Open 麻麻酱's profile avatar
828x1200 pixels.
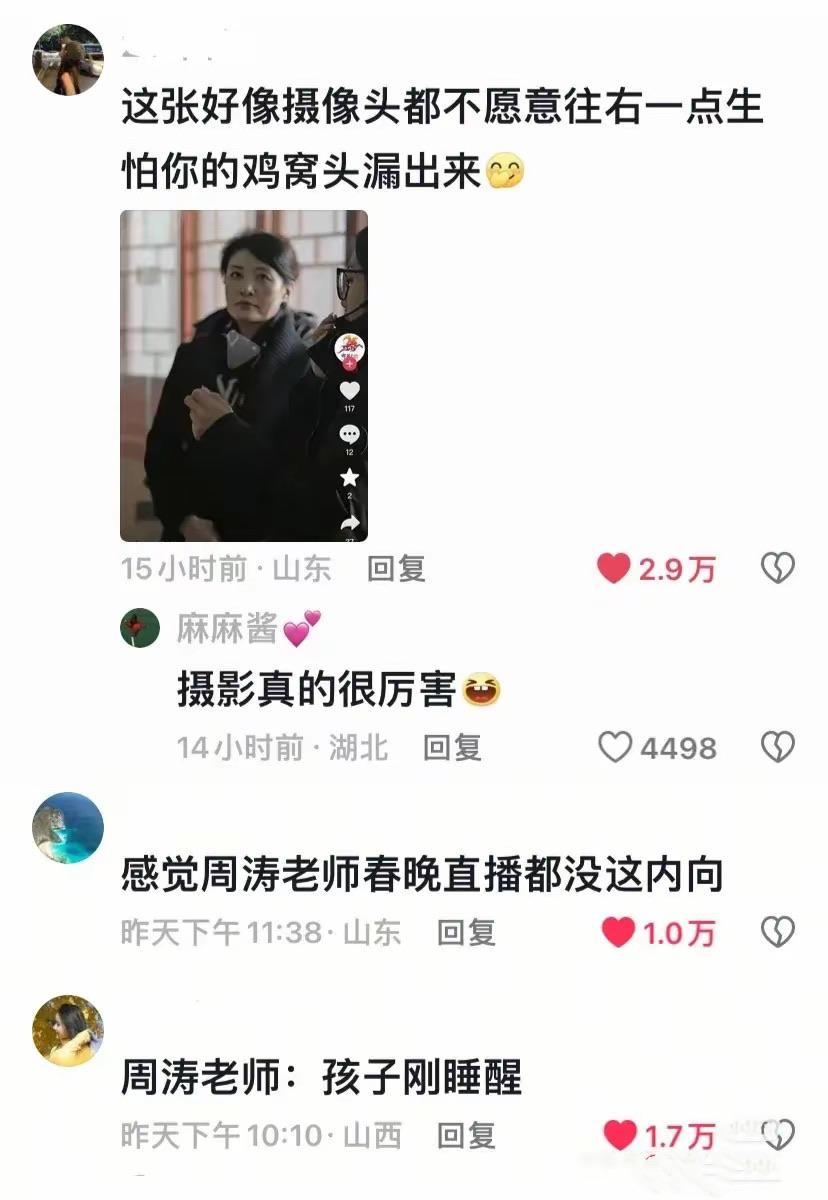pos(140,629)
